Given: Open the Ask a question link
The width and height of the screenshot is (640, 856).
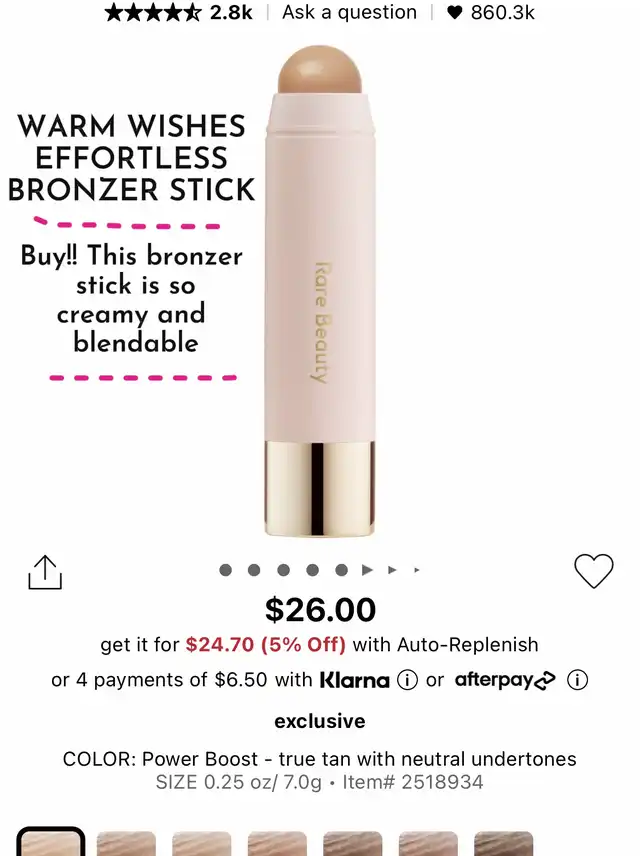Looking at the screenshot, I should tap(349, 13).
